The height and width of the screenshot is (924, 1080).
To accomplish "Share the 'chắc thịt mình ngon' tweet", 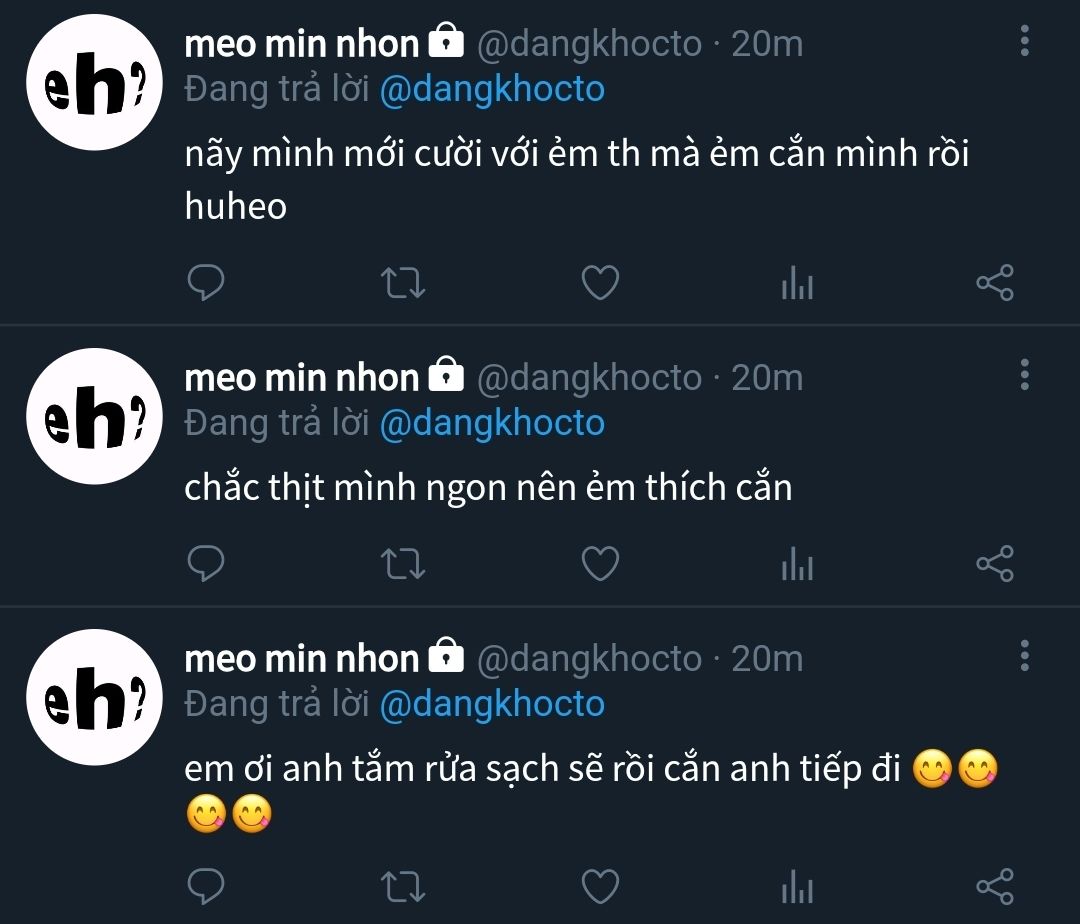I will click(x=994, y=565).
